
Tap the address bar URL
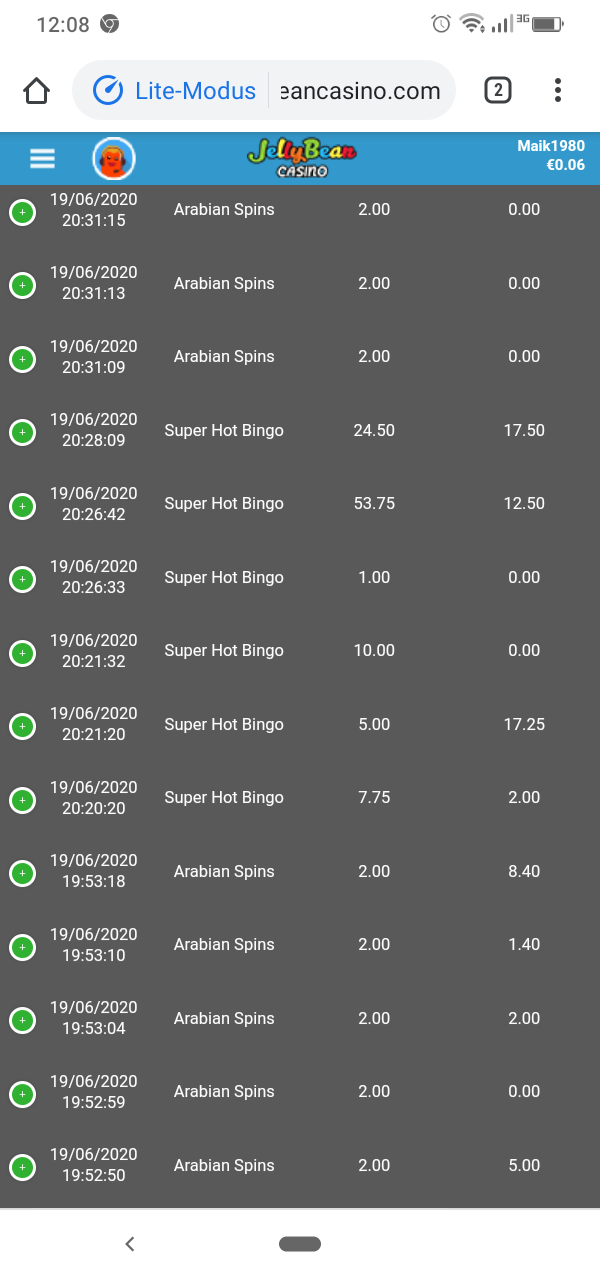pyautogui.click(x=360, y=91)
